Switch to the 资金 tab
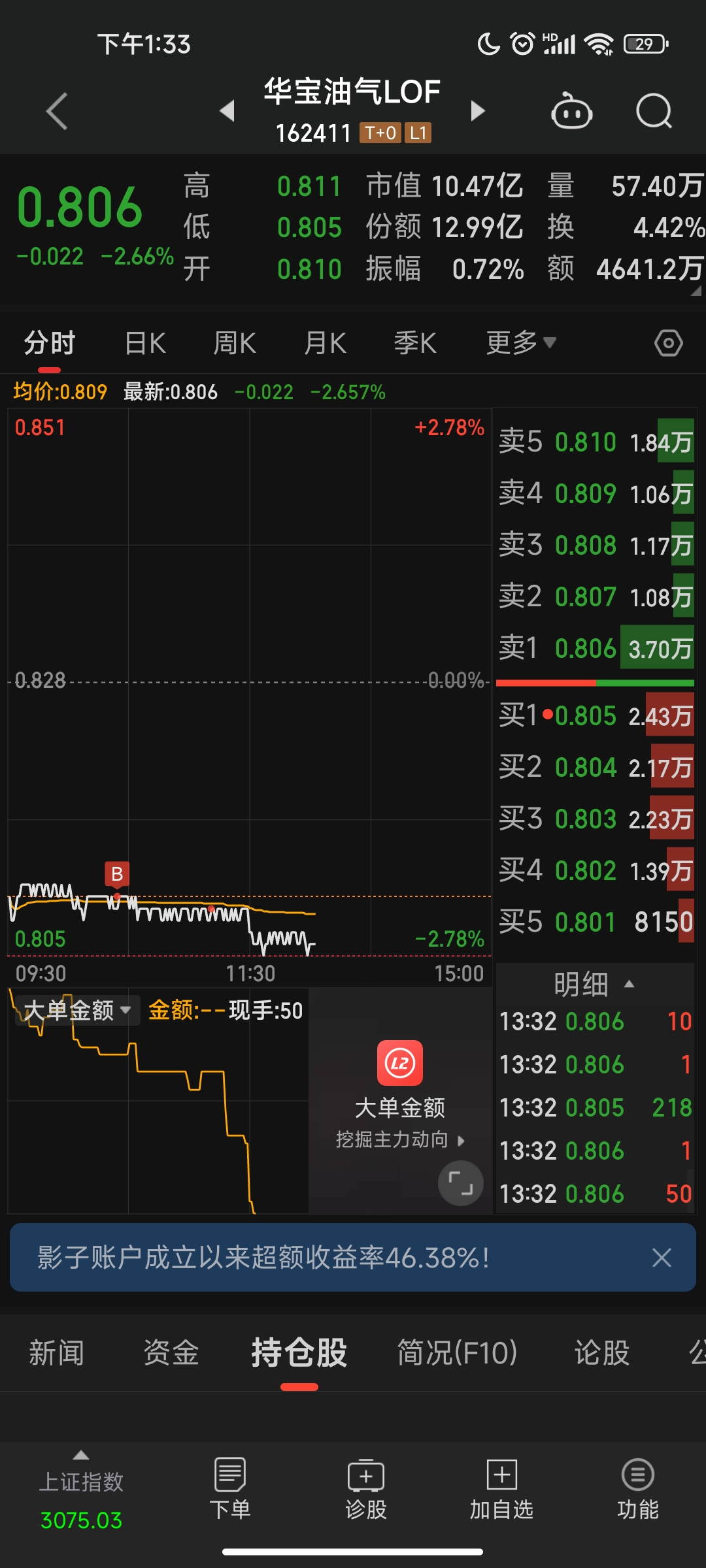Screen dimensions: 706x1568 coord(171,1352)
